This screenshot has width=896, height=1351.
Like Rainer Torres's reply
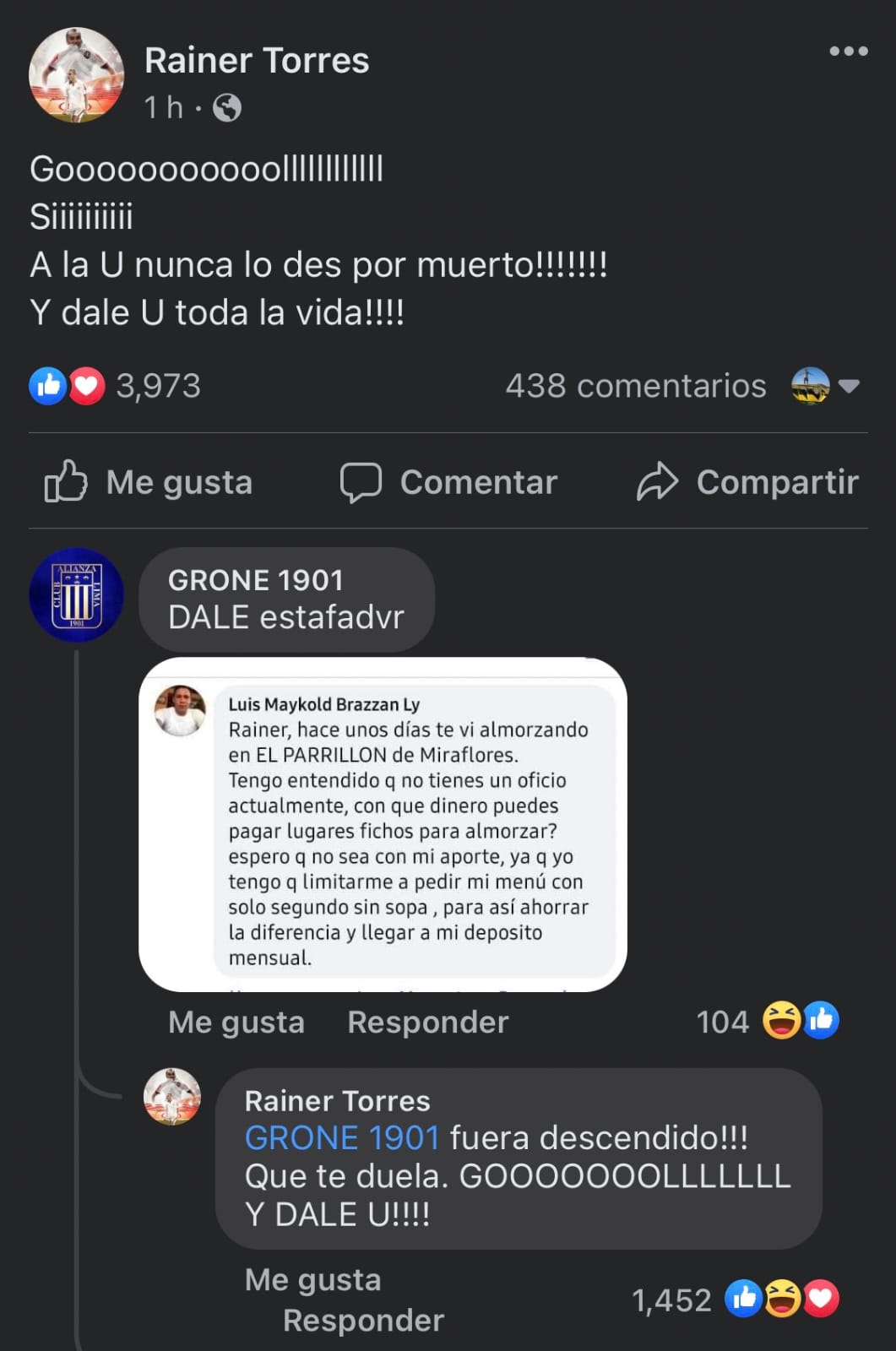(312, 1280)
